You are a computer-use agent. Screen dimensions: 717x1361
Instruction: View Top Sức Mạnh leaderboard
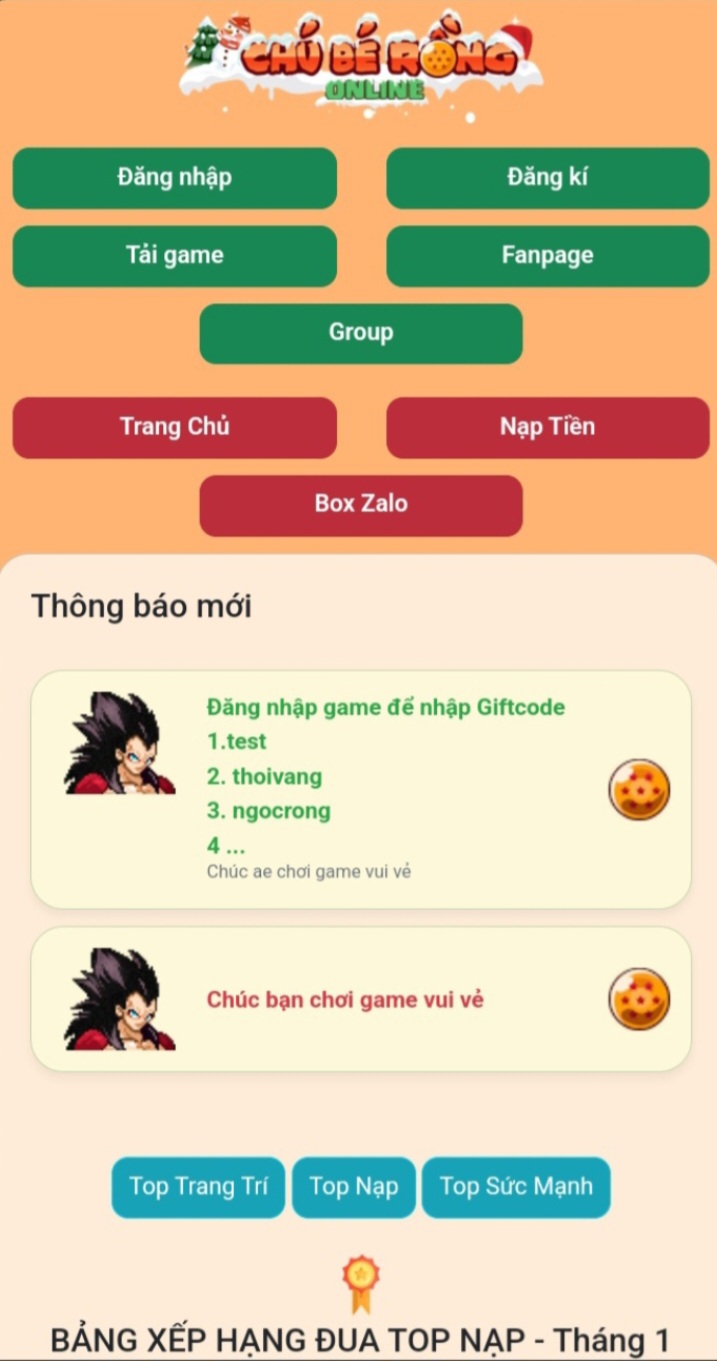coord(516,1187)
